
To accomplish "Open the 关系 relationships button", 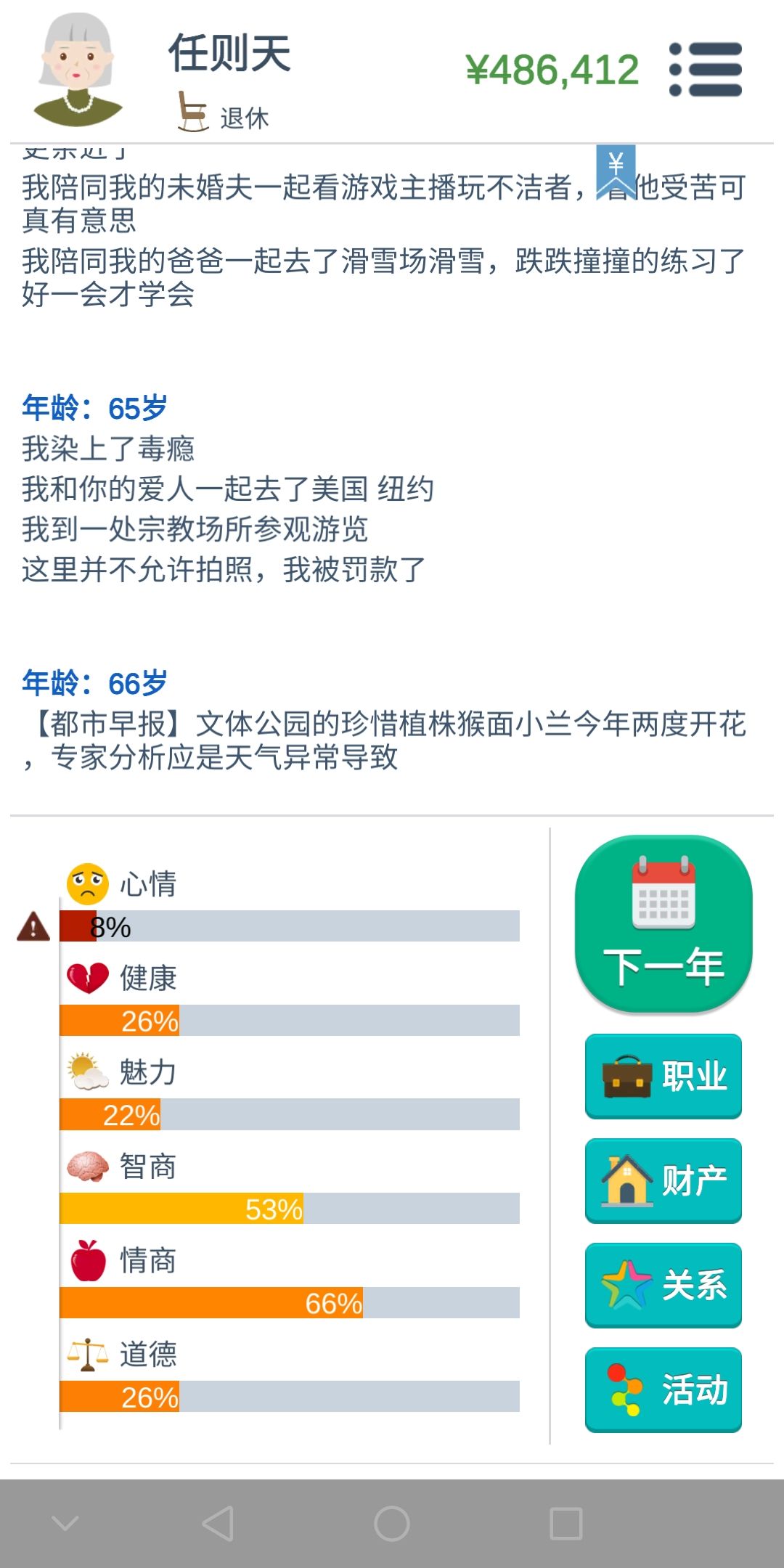I will [x=663, y=1286].
